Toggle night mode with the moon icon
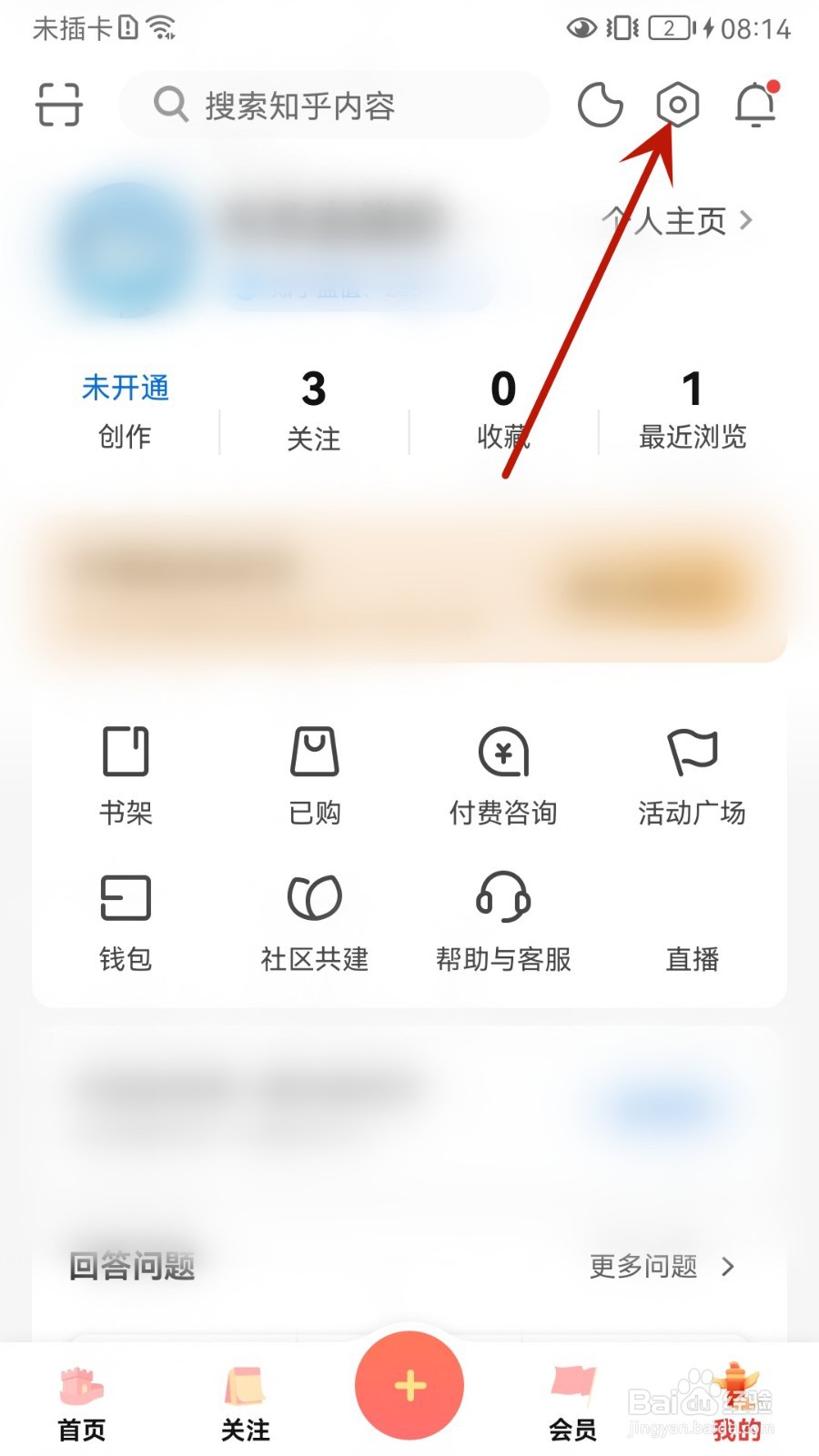819x1456 pixels. (600, 105)
